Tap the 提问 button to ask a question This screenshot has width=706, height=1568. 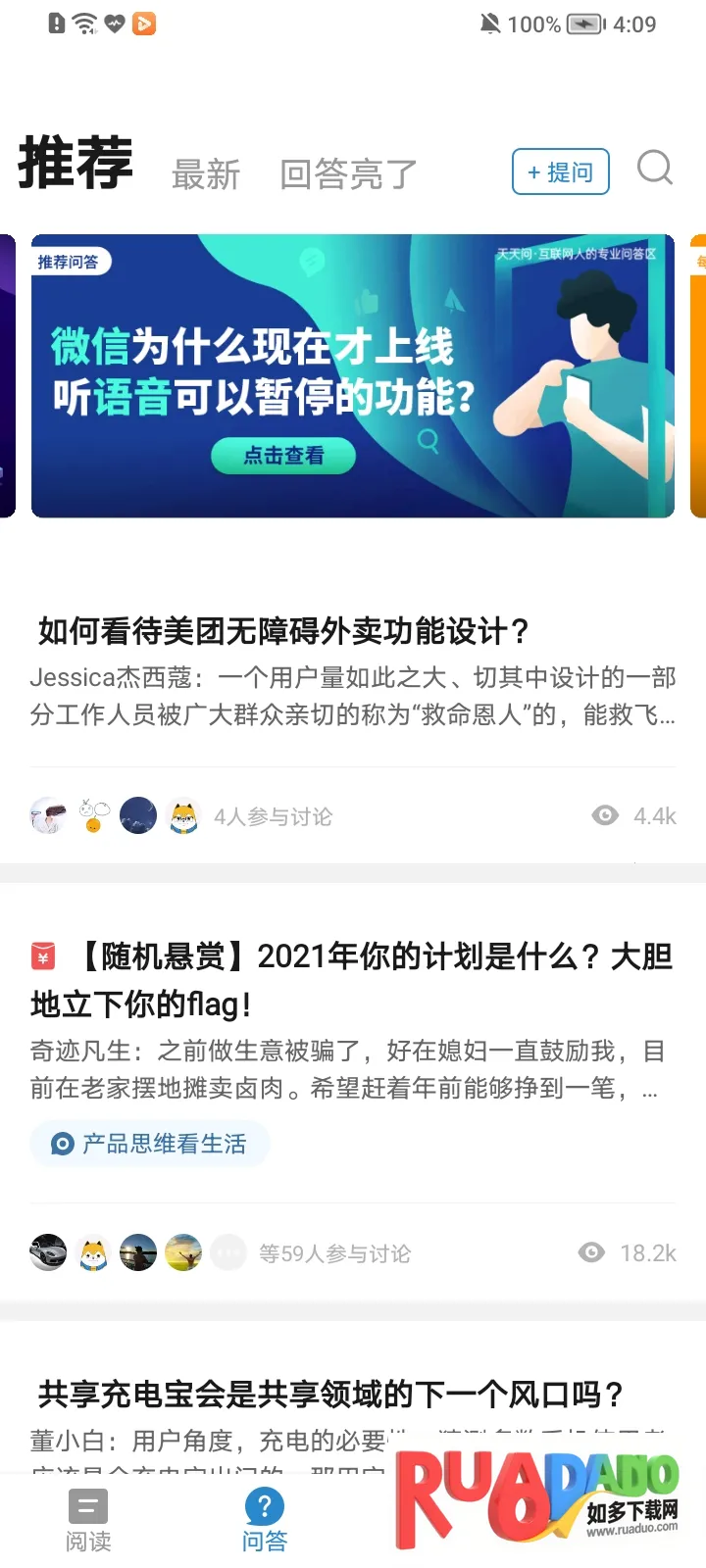(x=560, y=171)
